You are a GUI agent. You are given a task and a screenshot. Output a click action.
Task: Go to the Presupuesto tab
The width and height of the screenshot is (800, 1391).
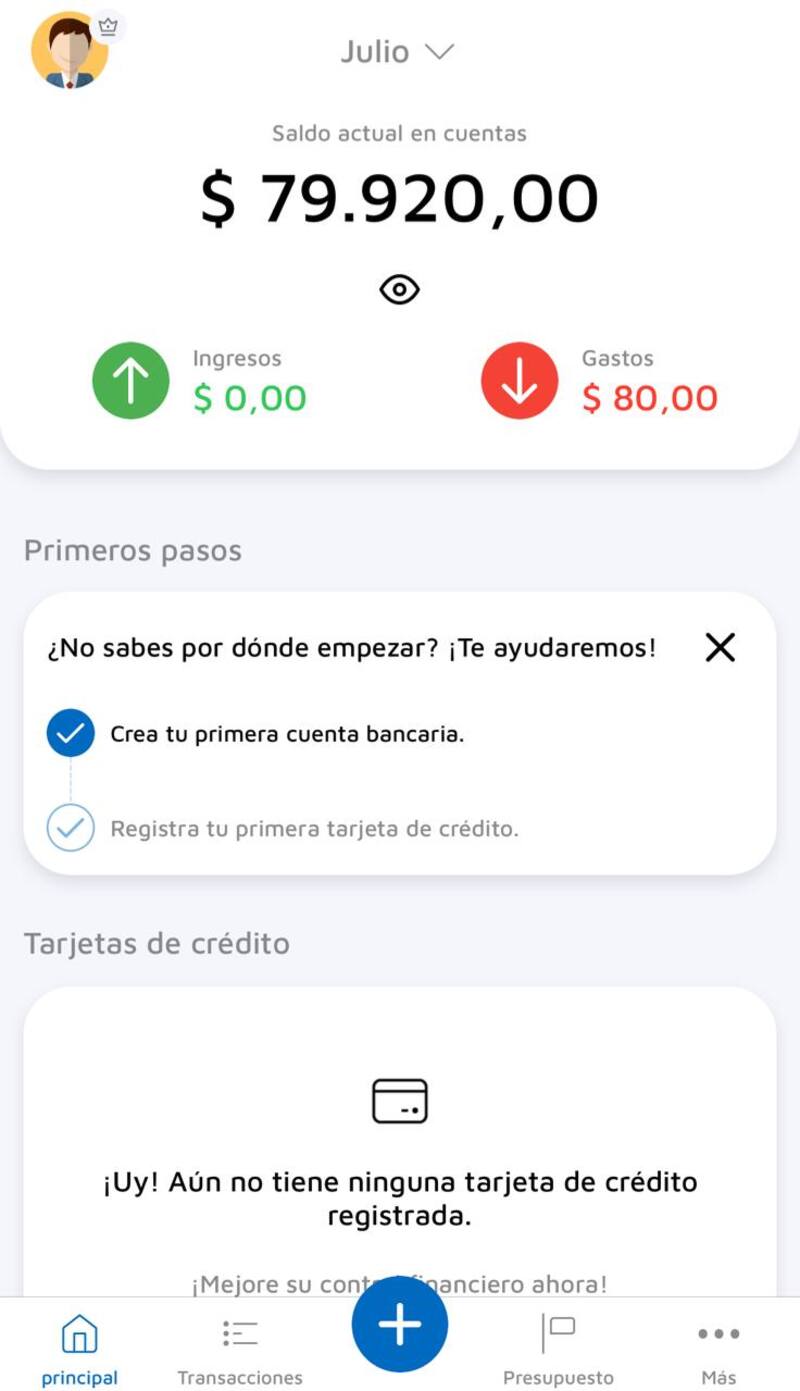point(558,1348)
